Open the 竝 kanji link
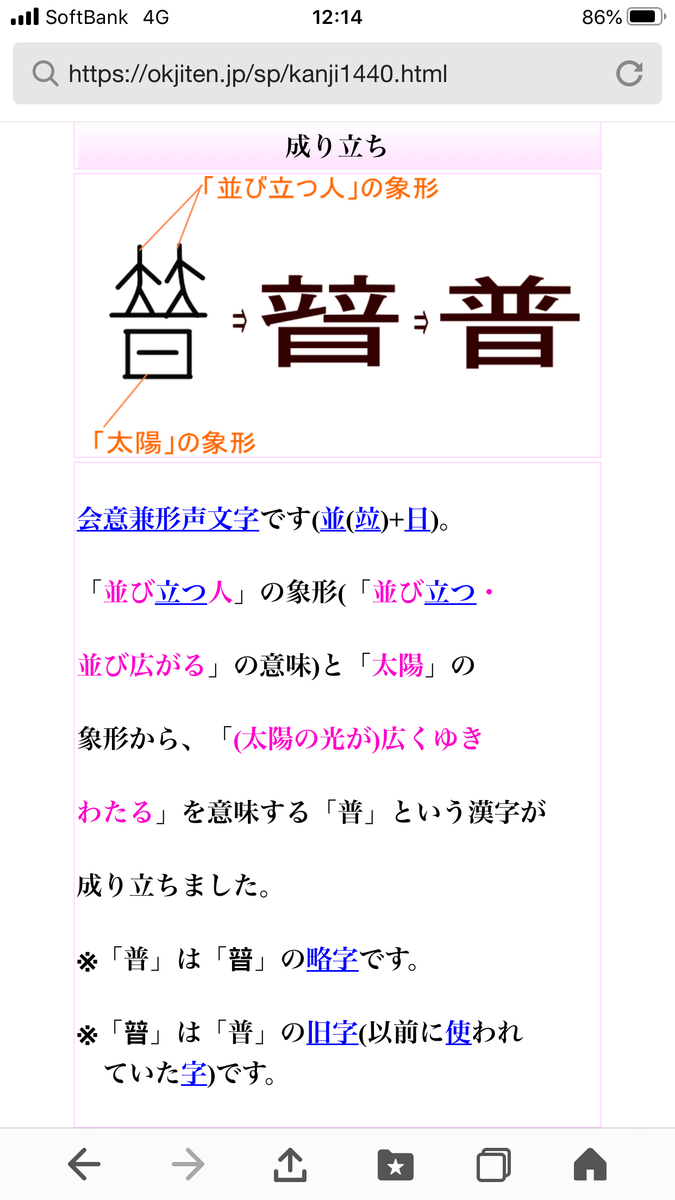675x1200 pixels. (x=368, y=519)
